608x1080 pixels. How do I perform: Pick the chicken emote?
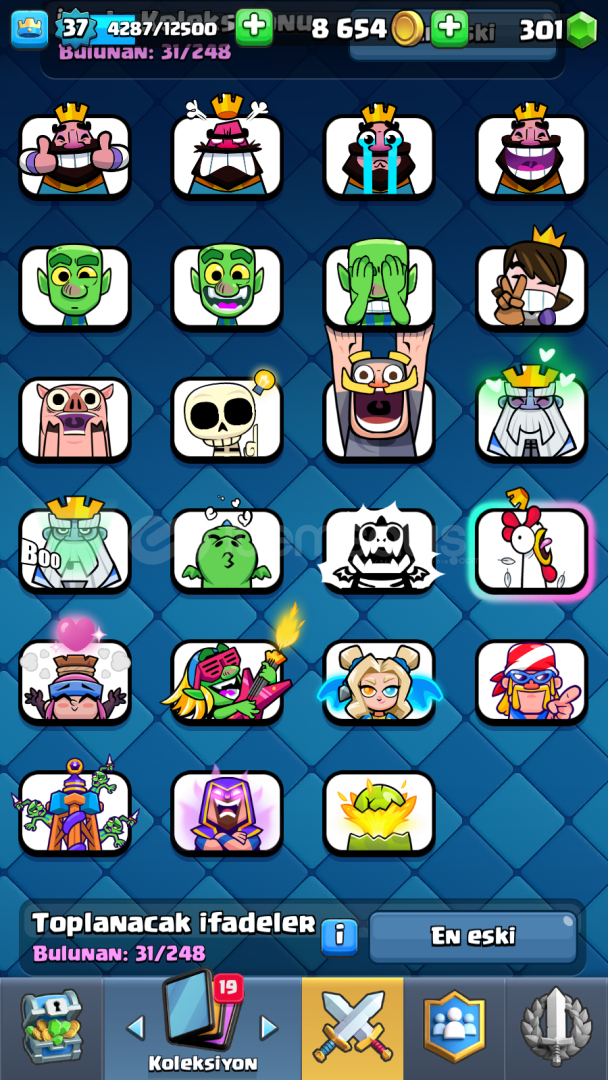[531, 549]
